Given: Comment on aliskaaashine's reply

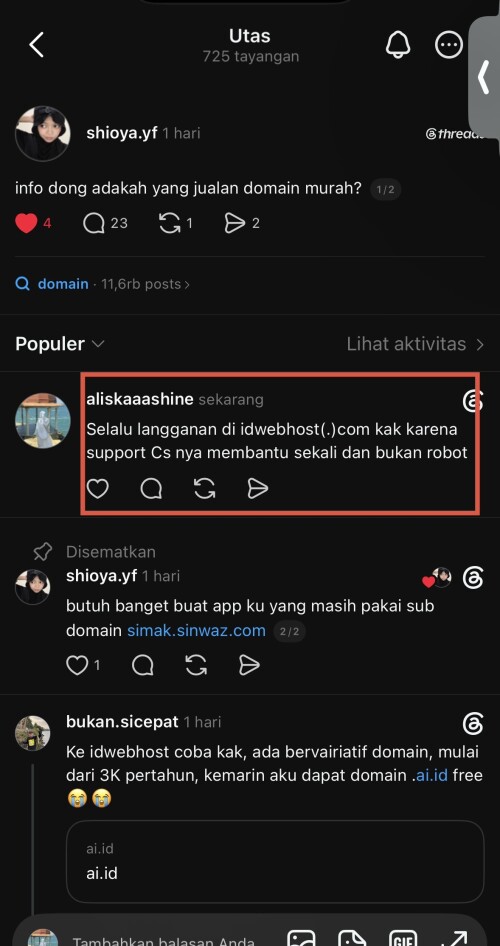Looking at the screenshot, I should [x=151, y=489].
